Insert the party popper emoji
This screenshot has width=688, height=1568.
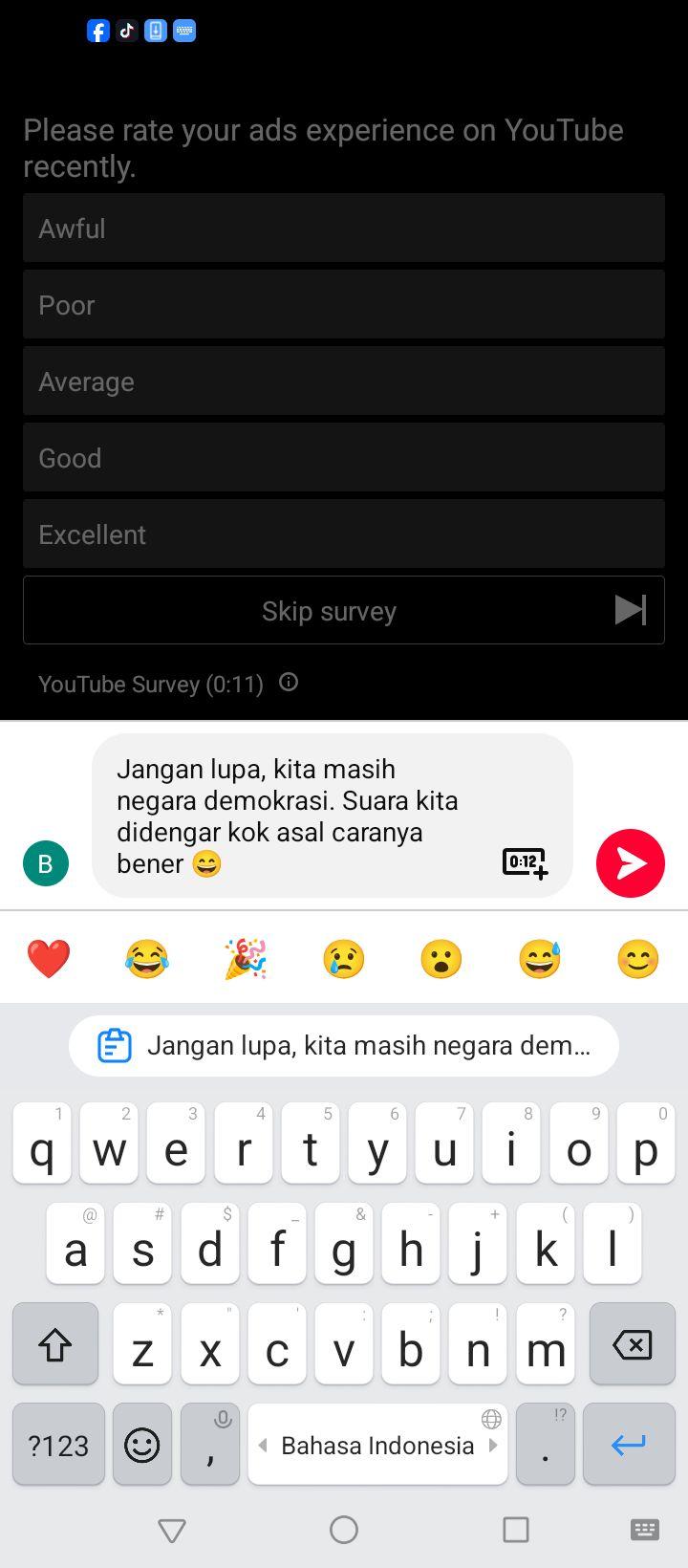246,958
